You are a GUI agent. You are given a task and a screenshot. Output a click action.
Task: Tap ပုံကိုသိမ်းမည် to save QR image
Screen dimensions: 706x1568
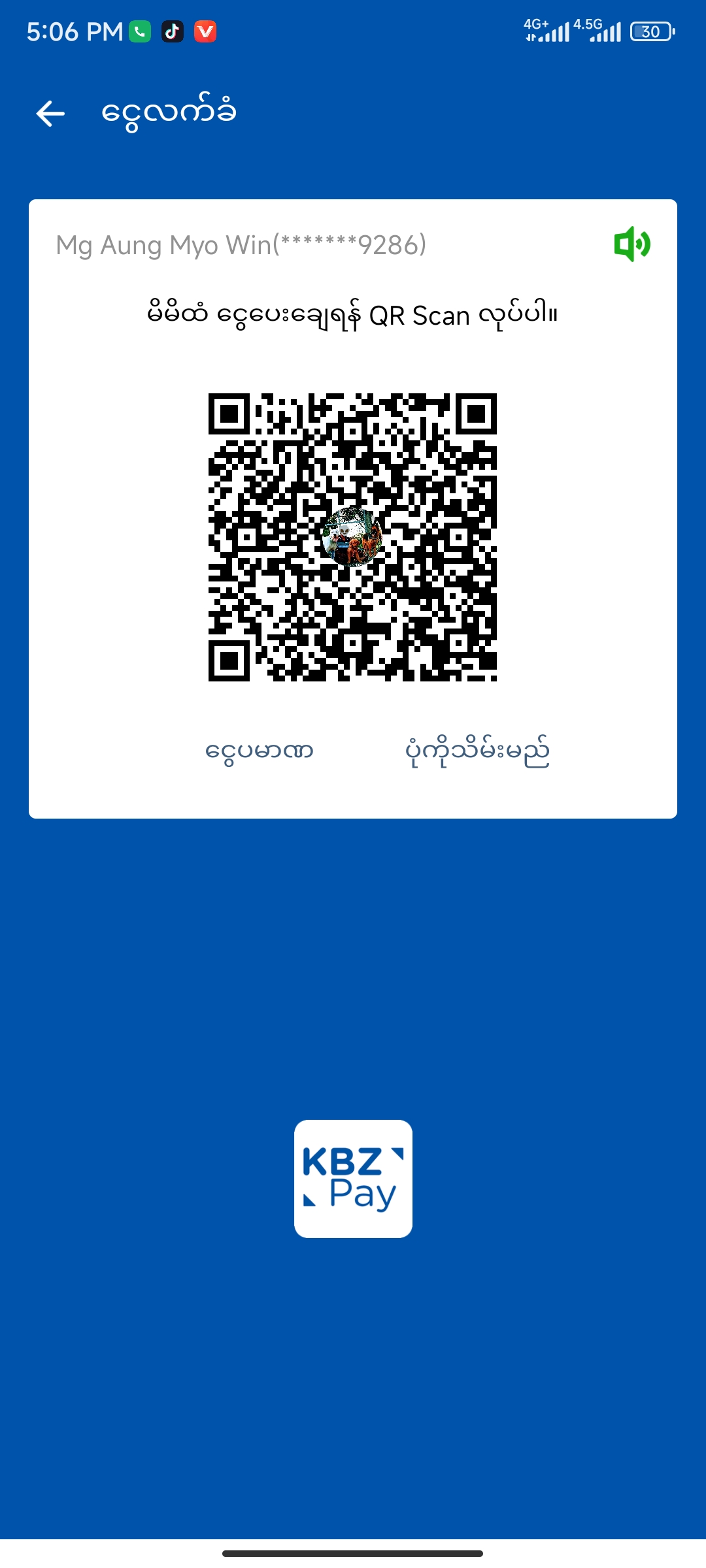pos(477,752)
